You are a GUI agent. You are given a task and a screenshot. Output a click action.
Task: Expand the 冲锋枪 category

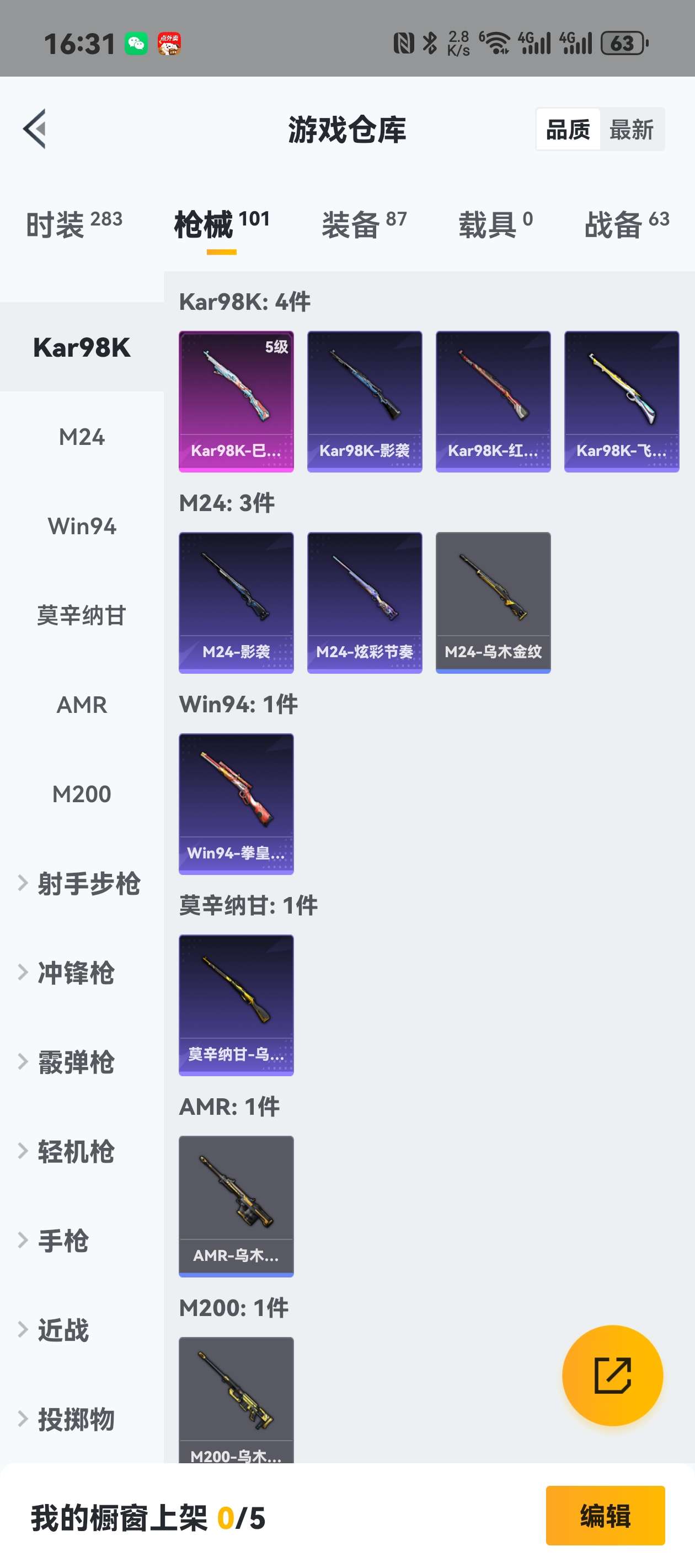coord(82,973)
